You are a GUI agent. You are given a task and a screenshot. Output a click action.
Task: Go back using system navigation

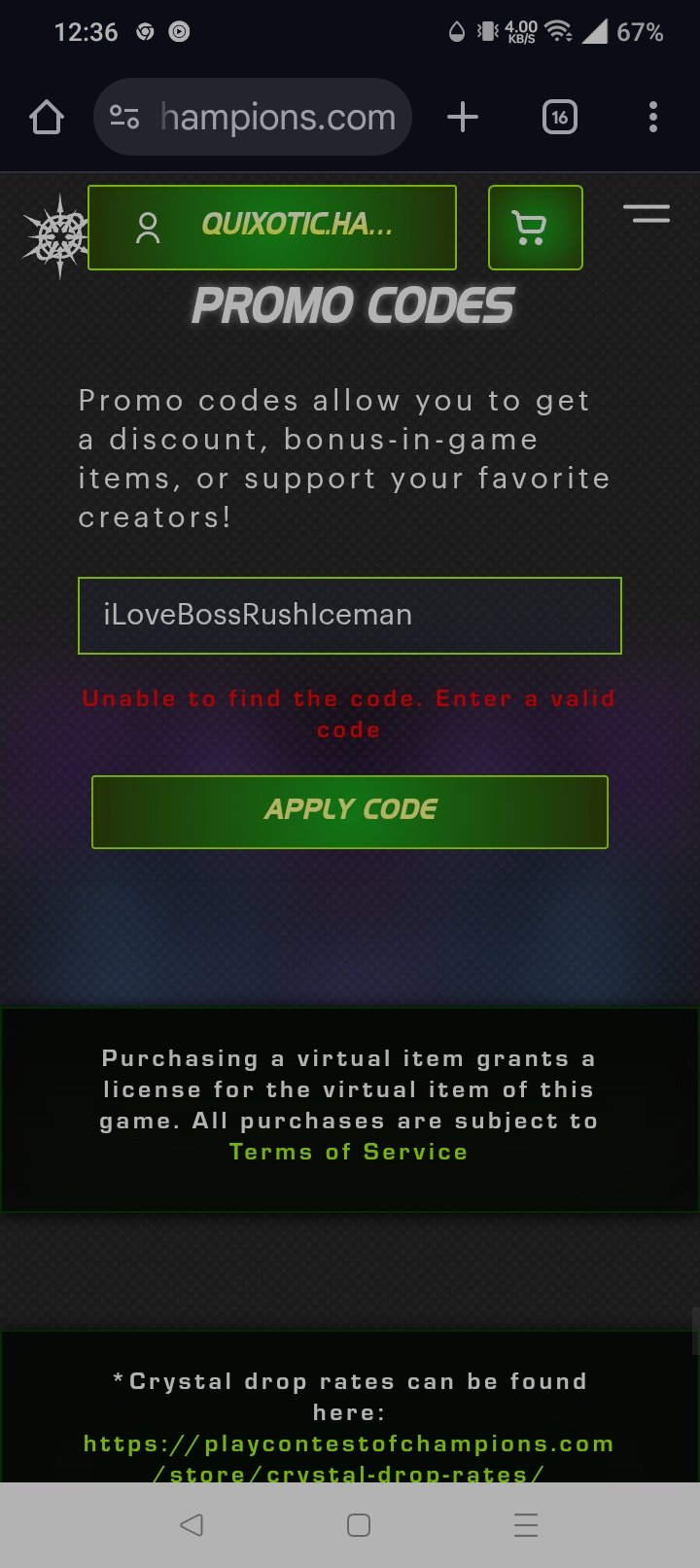(x=192, y=1525)
